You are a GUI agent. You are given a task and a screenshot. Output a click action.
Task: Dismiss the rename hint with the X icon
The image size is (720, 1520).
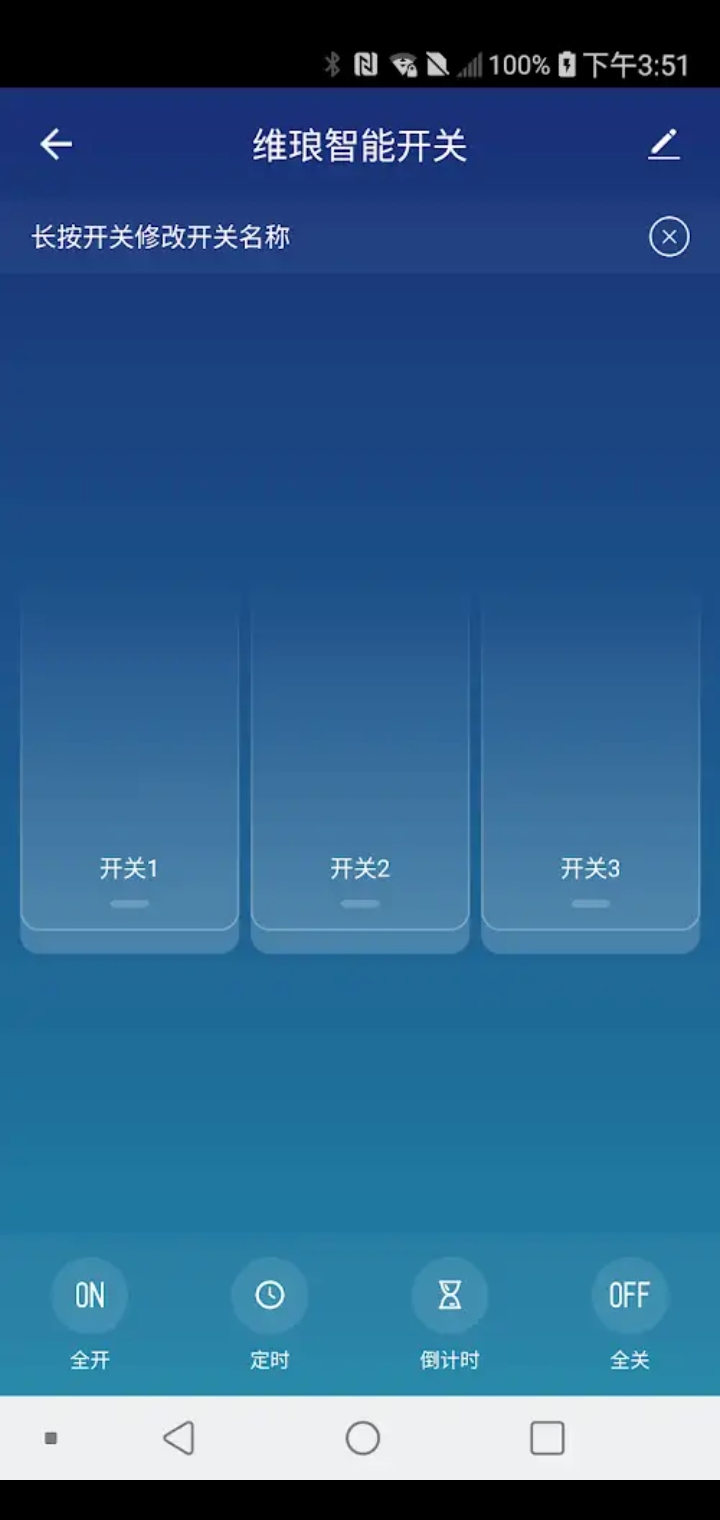(668, 237)
